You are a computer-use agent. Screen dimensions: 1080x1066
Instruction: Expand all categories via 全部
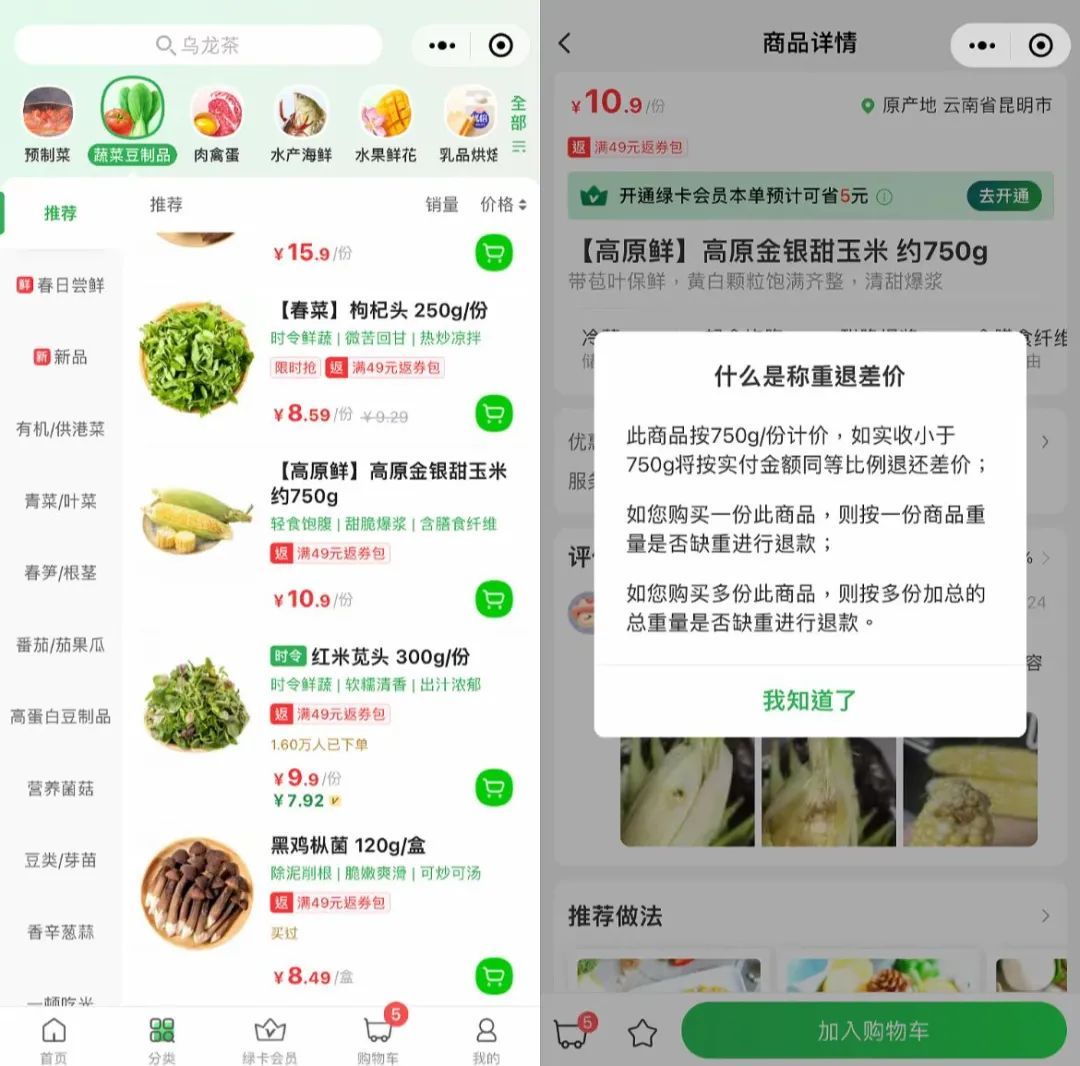tap(518, 125)
